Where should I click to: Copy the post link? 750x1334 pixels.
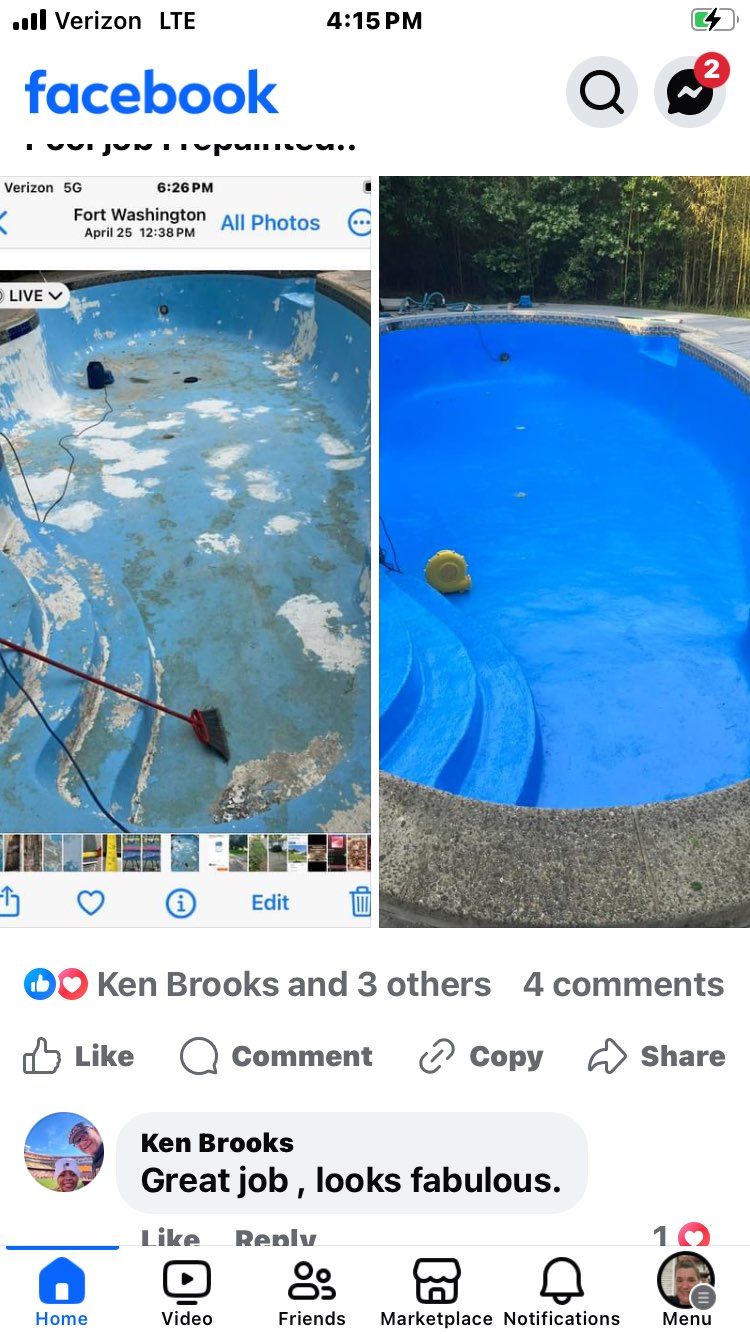(x=481, y=1056)
